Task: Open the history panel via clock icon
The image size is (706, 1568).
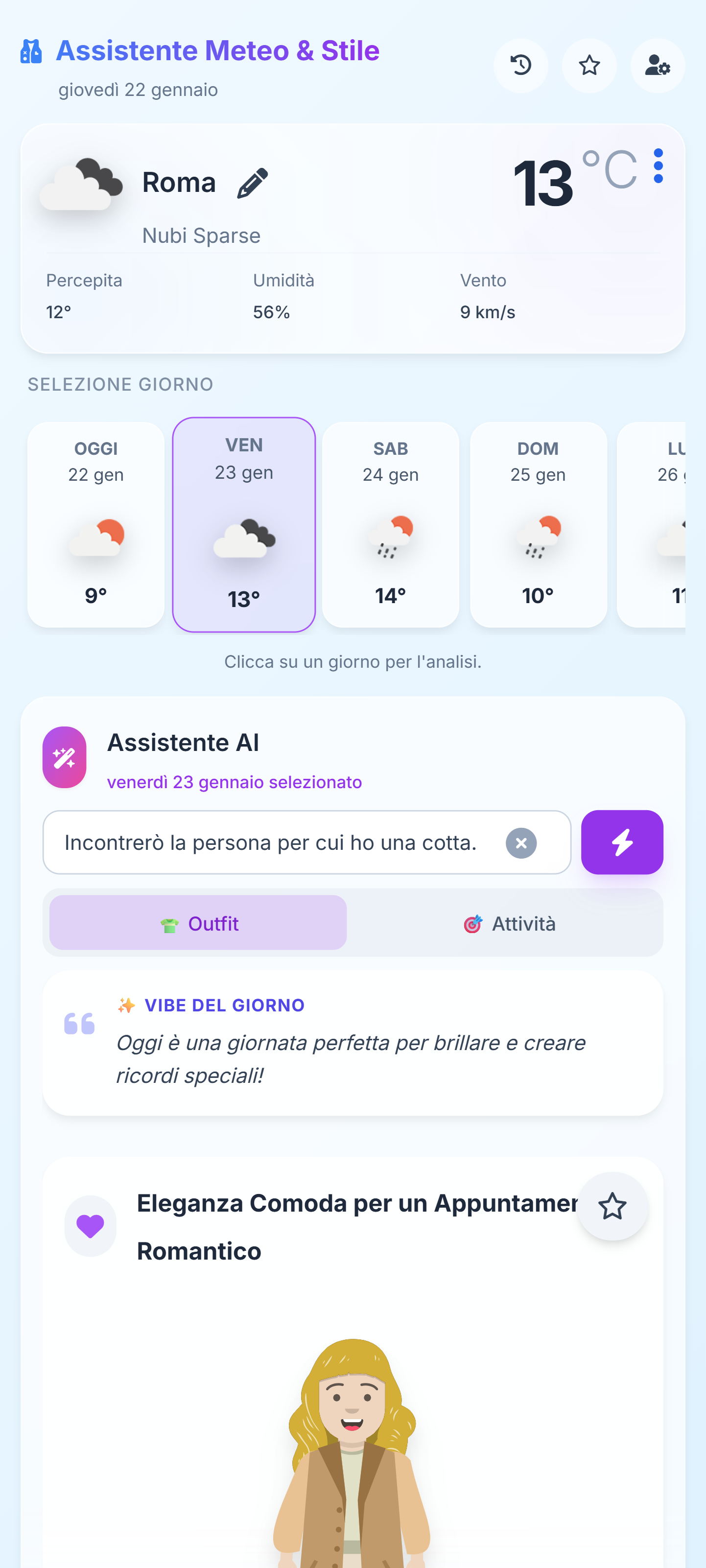Action: pyautogui.click(x=520, y=66)
